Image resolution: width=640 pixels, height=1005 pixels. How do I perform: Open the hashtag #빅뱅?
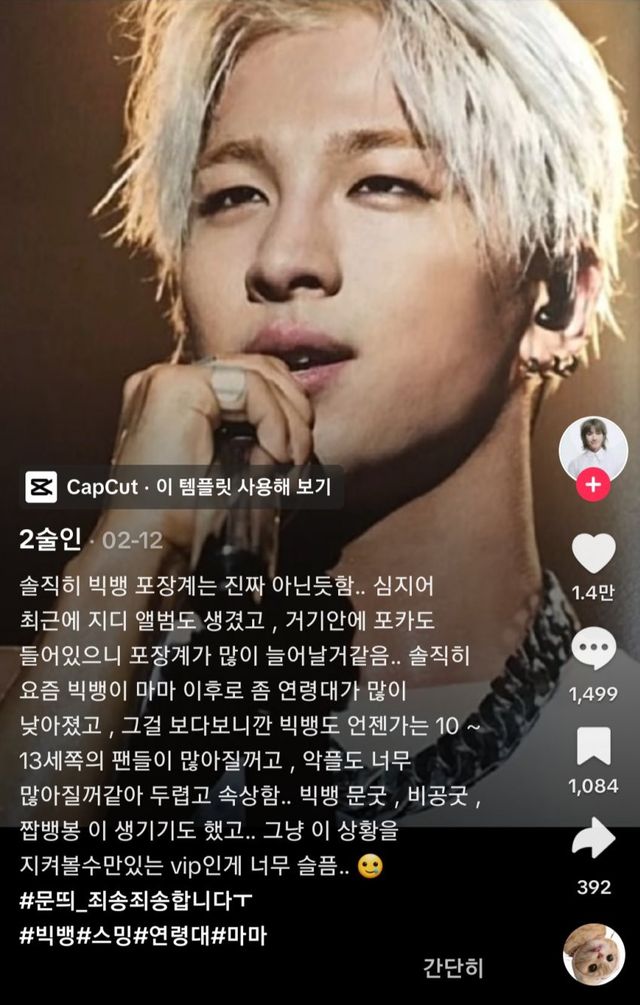click(45, 937)
